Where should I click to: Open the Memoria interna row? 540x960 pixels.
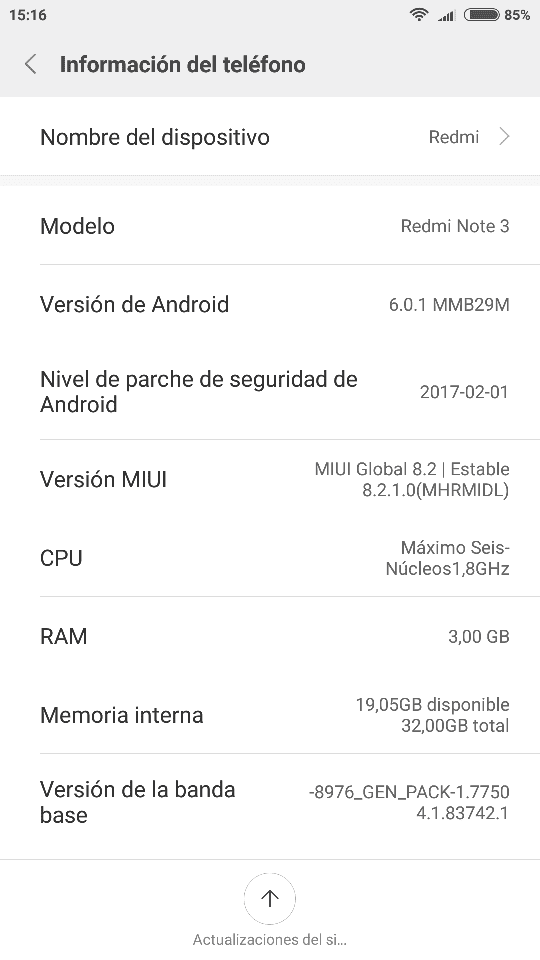click(270, 714)
